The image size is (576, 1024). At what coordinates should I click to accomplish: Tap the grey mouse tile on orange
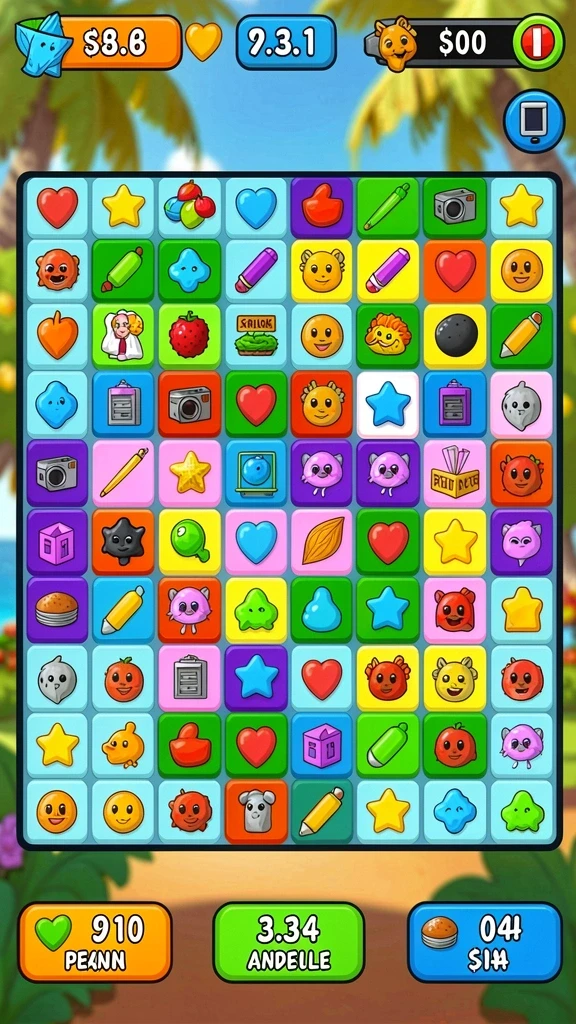coord(256,811)
